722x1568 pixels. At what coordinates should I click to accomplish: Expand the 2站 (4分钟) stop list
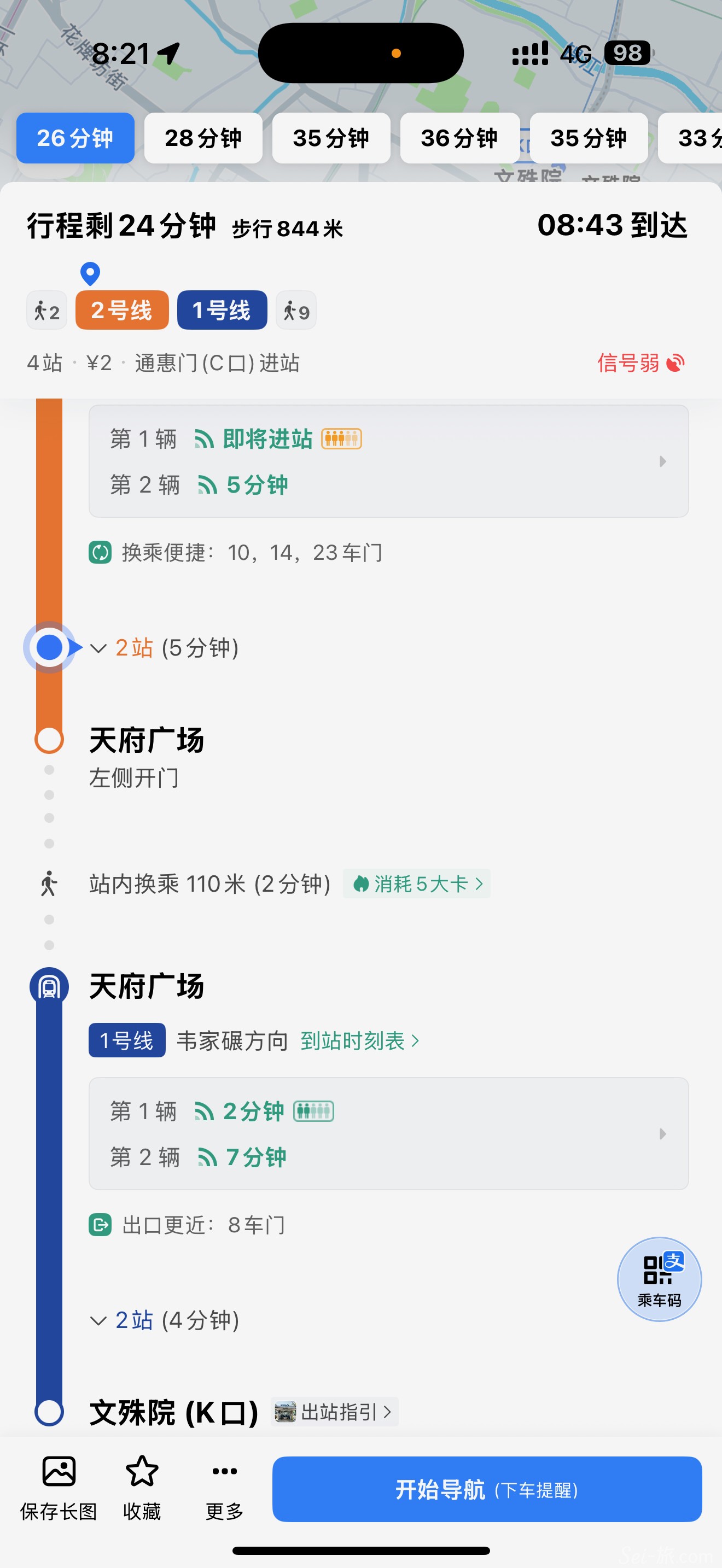166,1320
